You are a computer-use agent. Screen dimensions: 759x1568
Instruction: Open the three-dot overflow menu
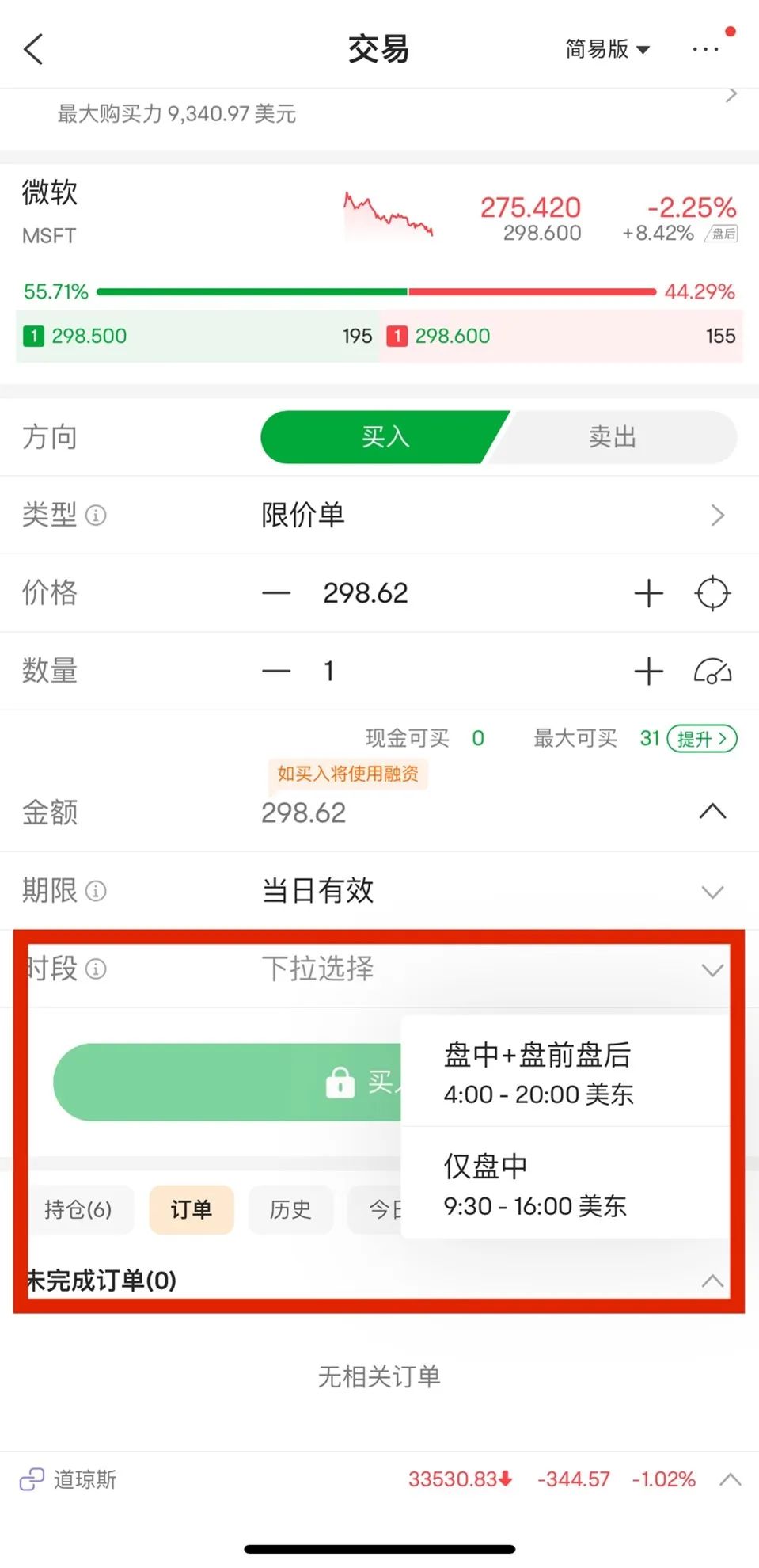(704, 49)
